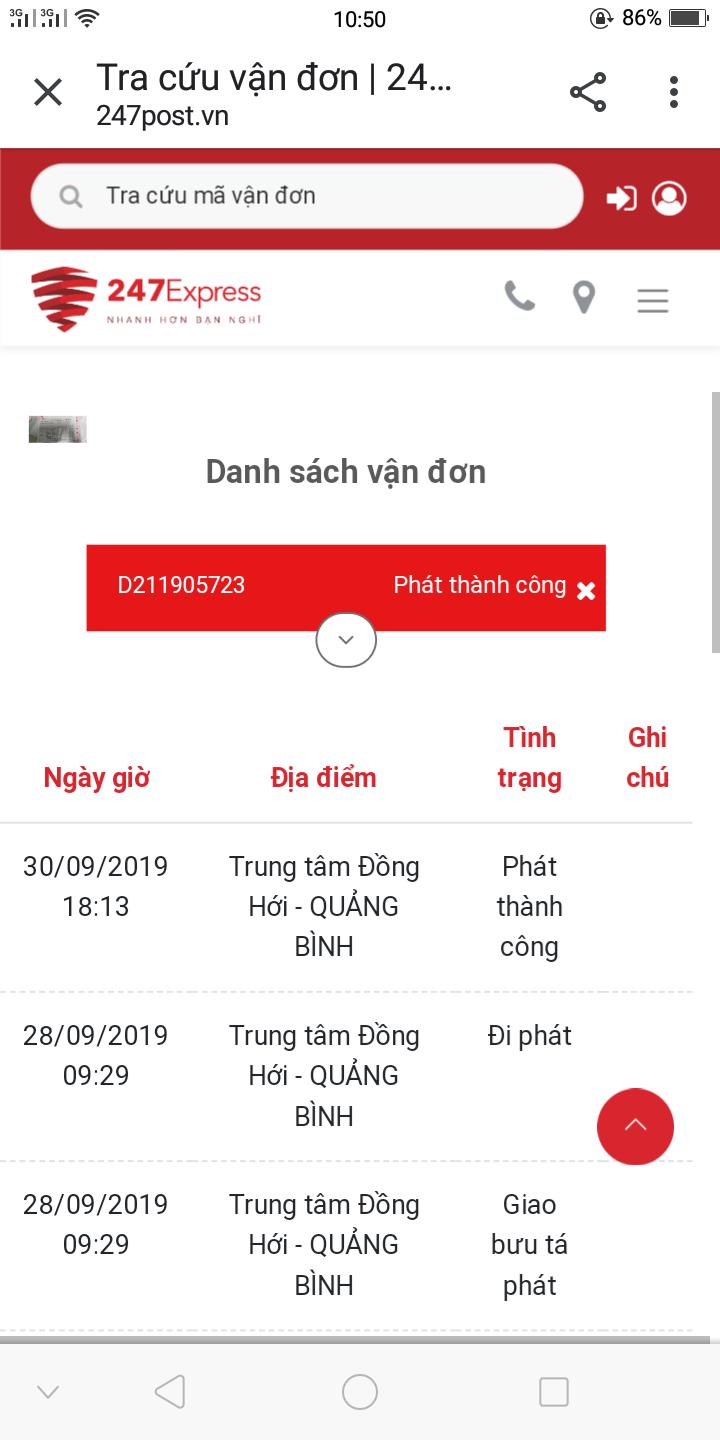
Task: Open the user account profile icon
Action: (x=669, y=198)
